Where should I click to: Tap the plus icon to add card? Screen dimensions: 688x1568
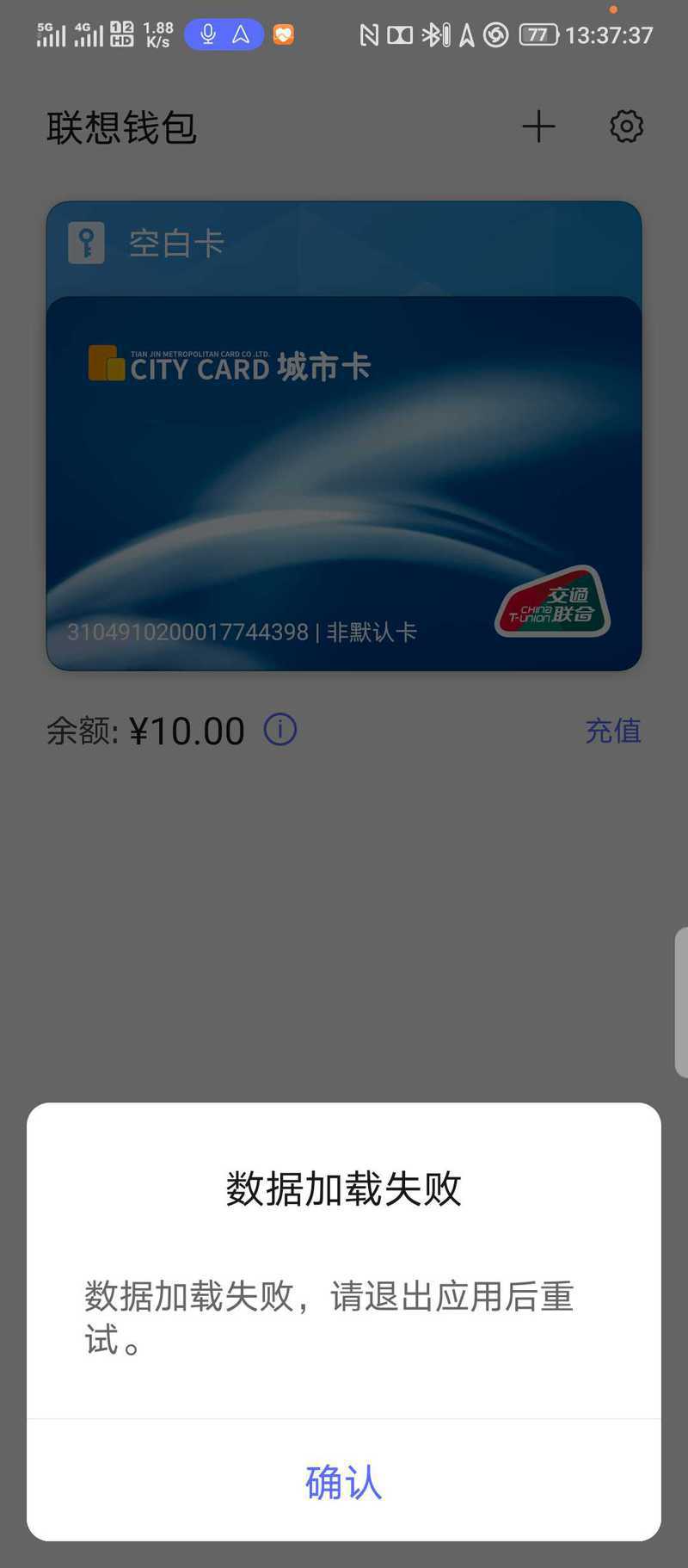tap(539, 127)
